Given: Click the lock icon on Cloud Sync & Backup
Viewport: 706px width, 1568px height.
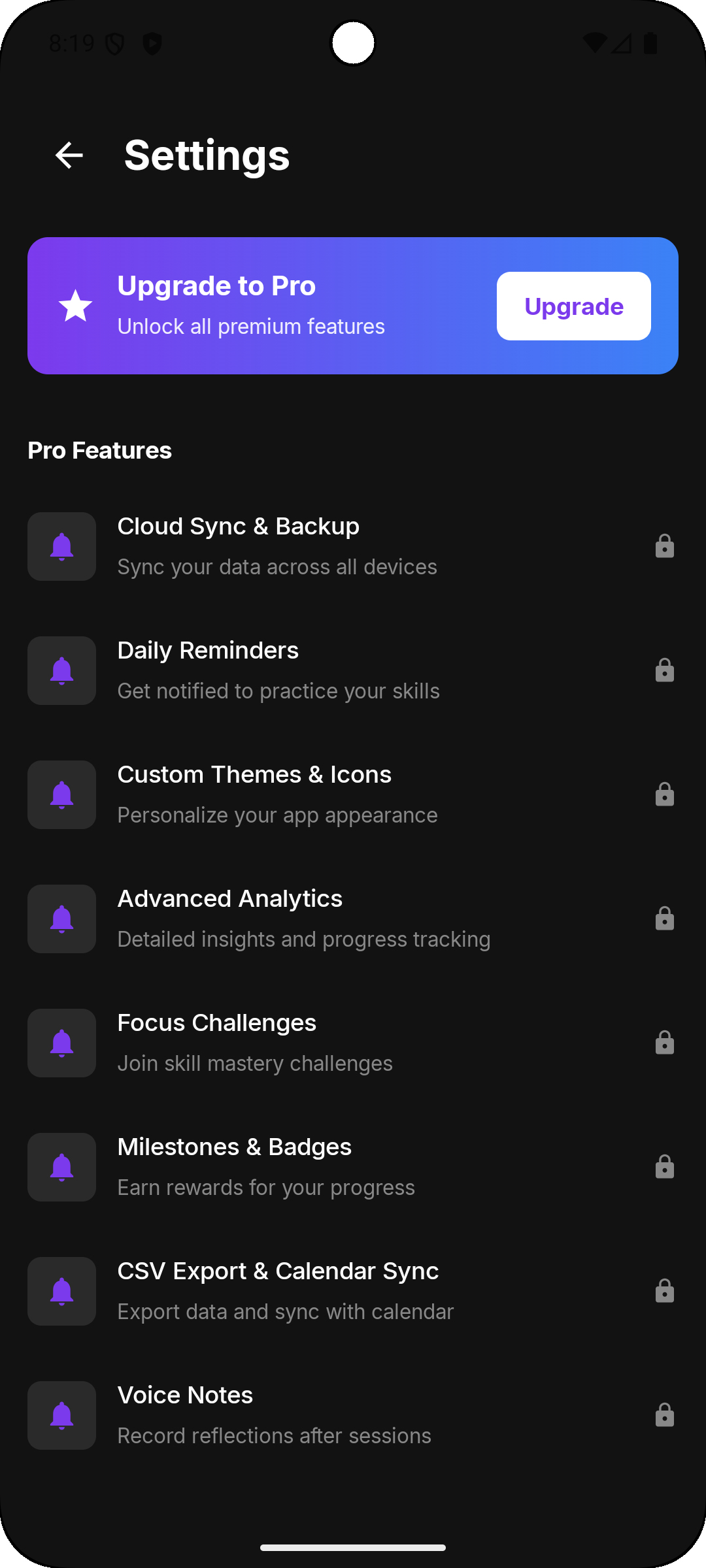Looking at the screenshot, I should (x=664, y=546).
